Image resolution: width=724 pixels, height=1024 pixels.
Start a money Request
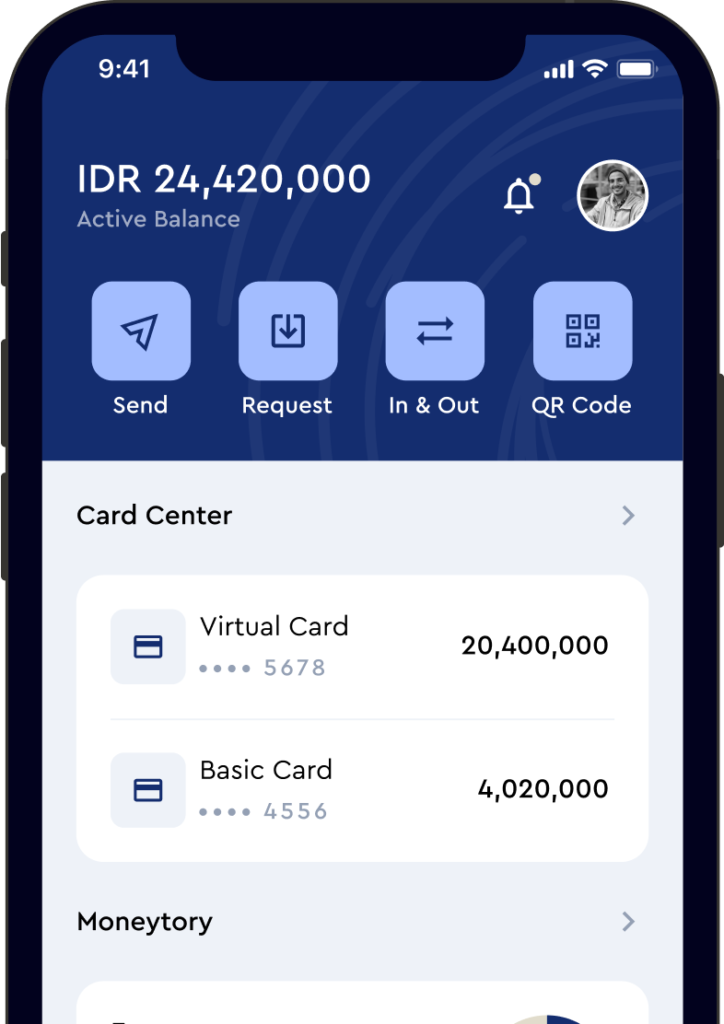tap(288, 331)
